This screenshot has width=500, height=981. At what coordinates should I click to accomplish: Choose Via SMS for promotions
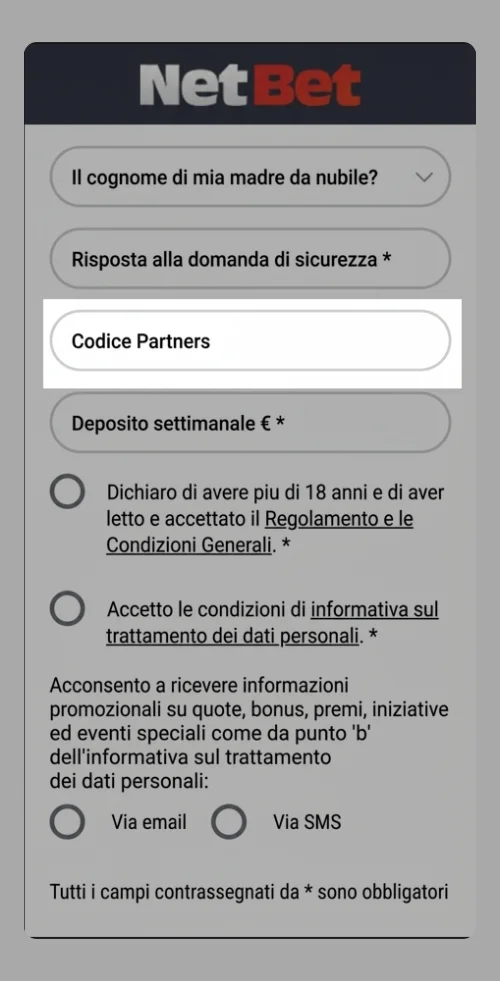point(228,821)
